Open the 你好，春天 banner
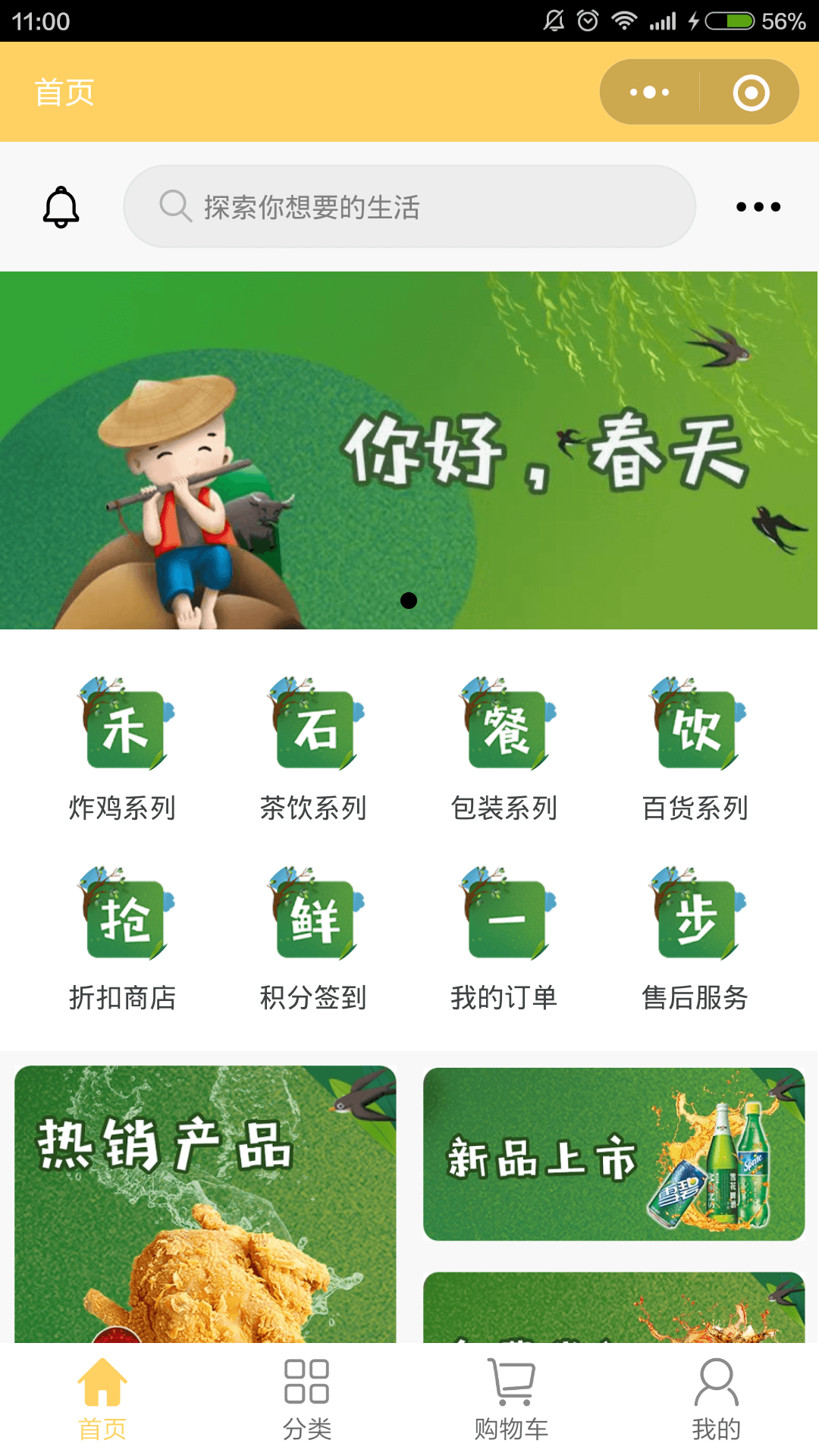 409,450
